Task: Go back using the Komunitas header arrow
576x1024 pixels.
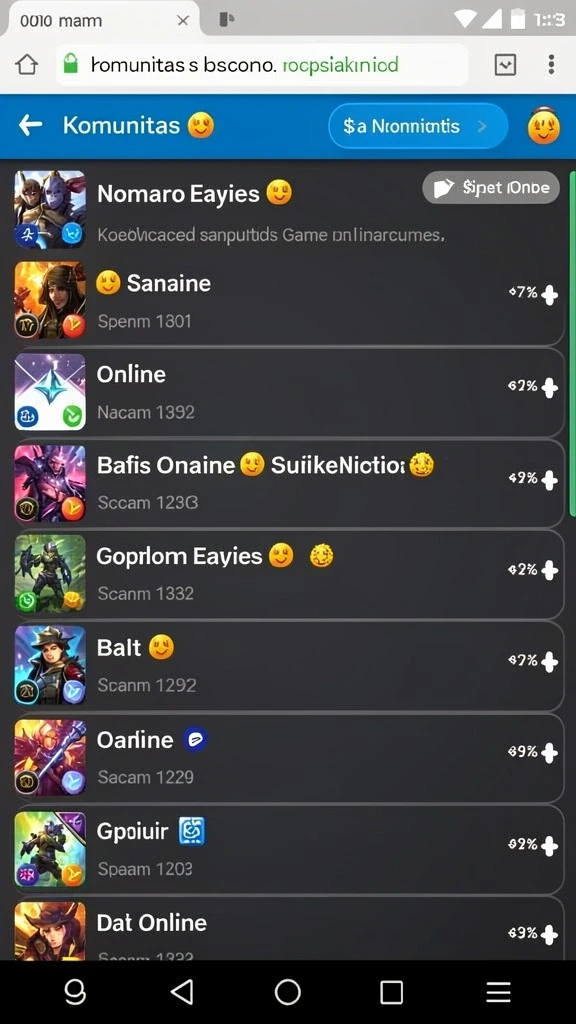Action: (x=30, y=125)
